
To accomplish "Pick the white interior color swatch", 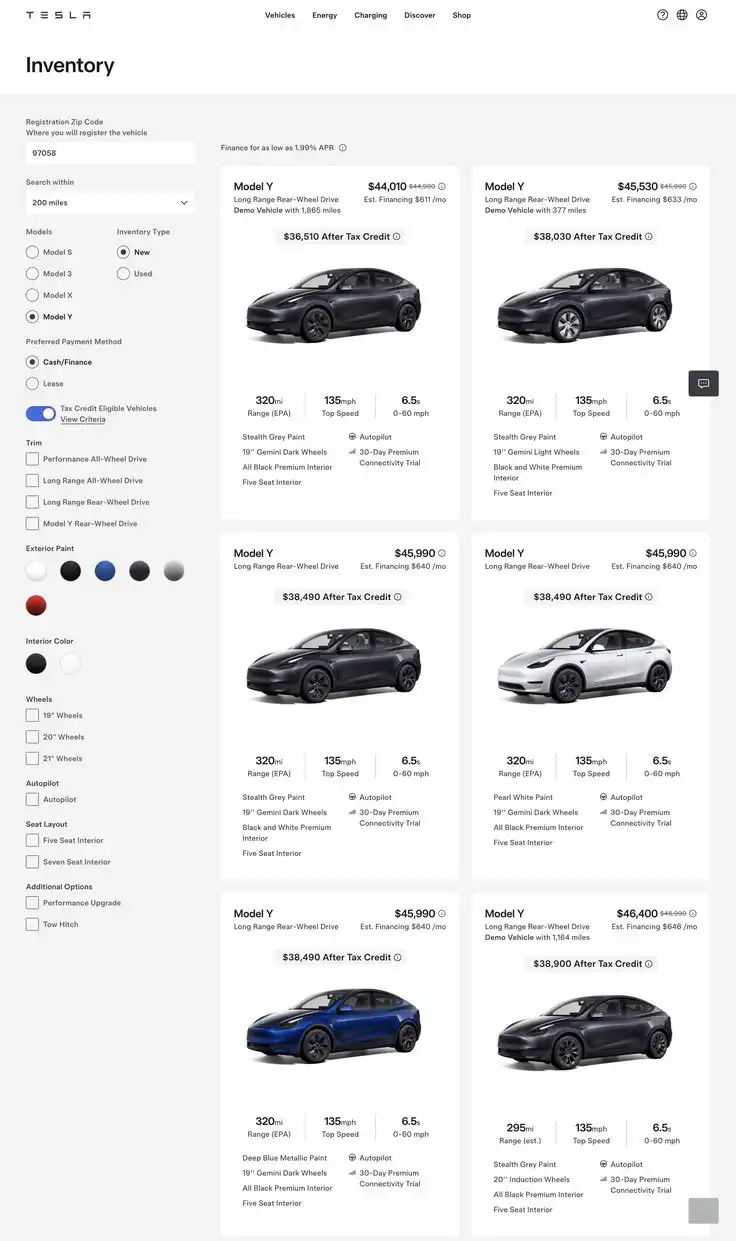I will click(x=70, y=663).
